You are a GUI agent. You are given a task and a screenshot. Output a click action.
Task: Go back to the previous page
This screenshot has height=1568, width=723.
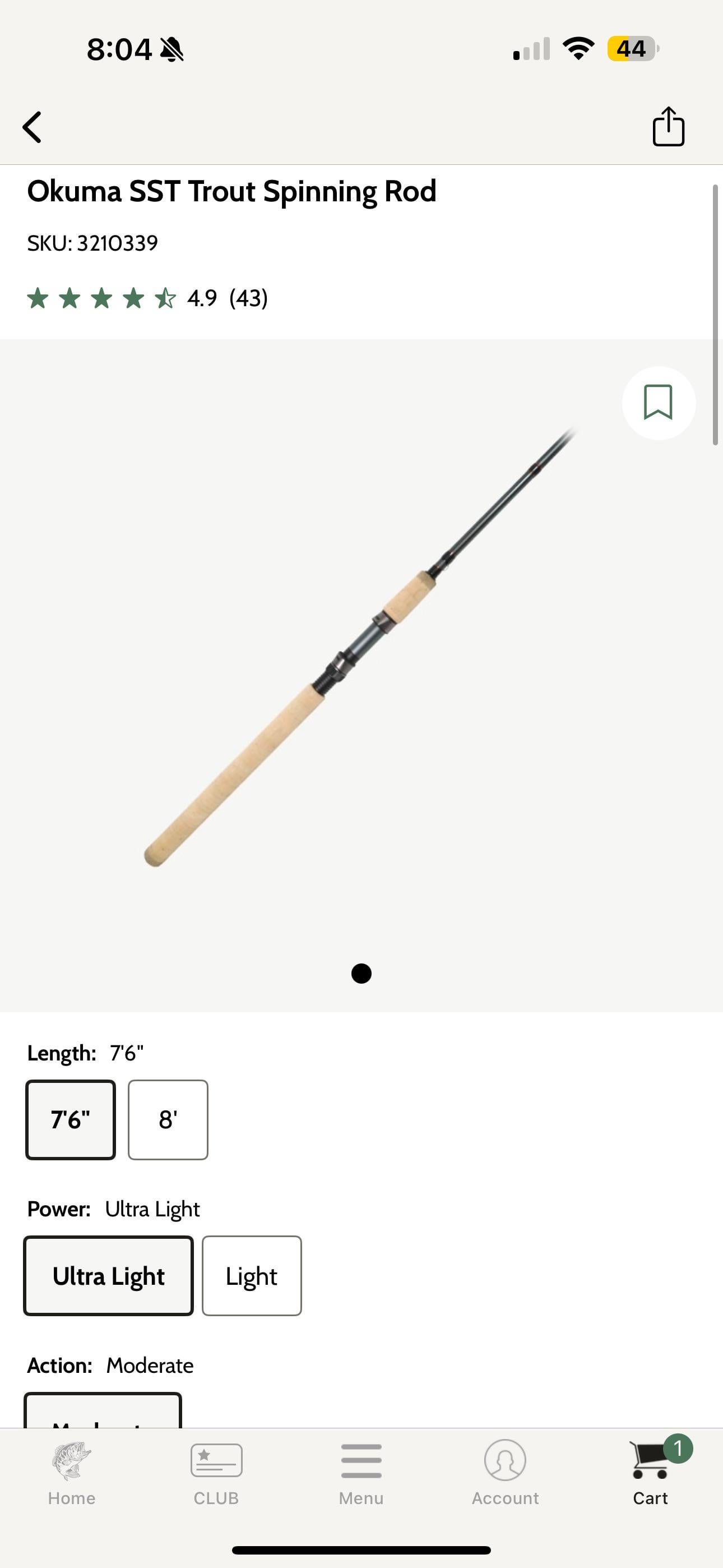(33, 127)
